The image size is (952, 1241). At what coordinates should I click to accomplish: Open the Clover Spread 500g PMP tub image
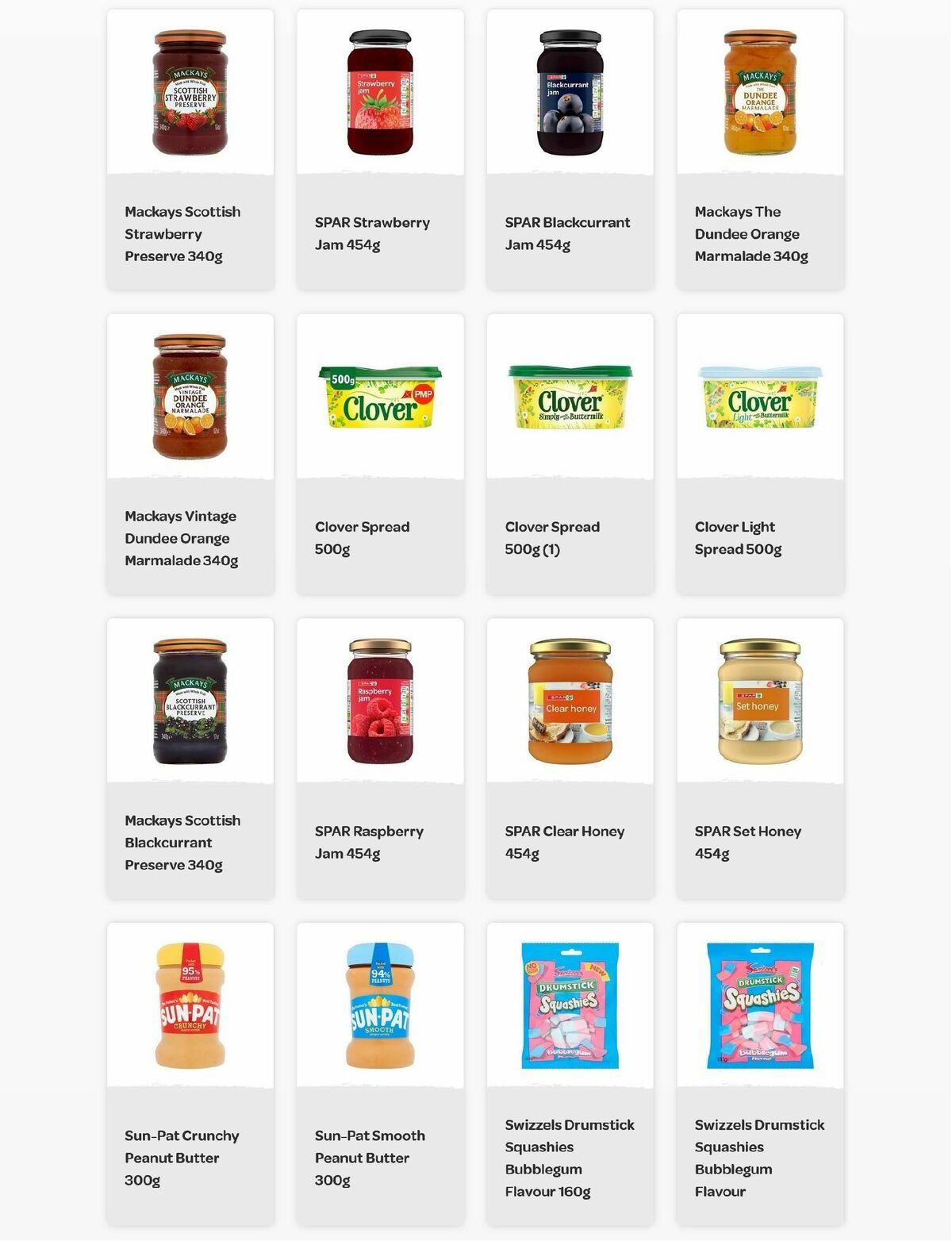pyautogui.click(x=378, y=398)
